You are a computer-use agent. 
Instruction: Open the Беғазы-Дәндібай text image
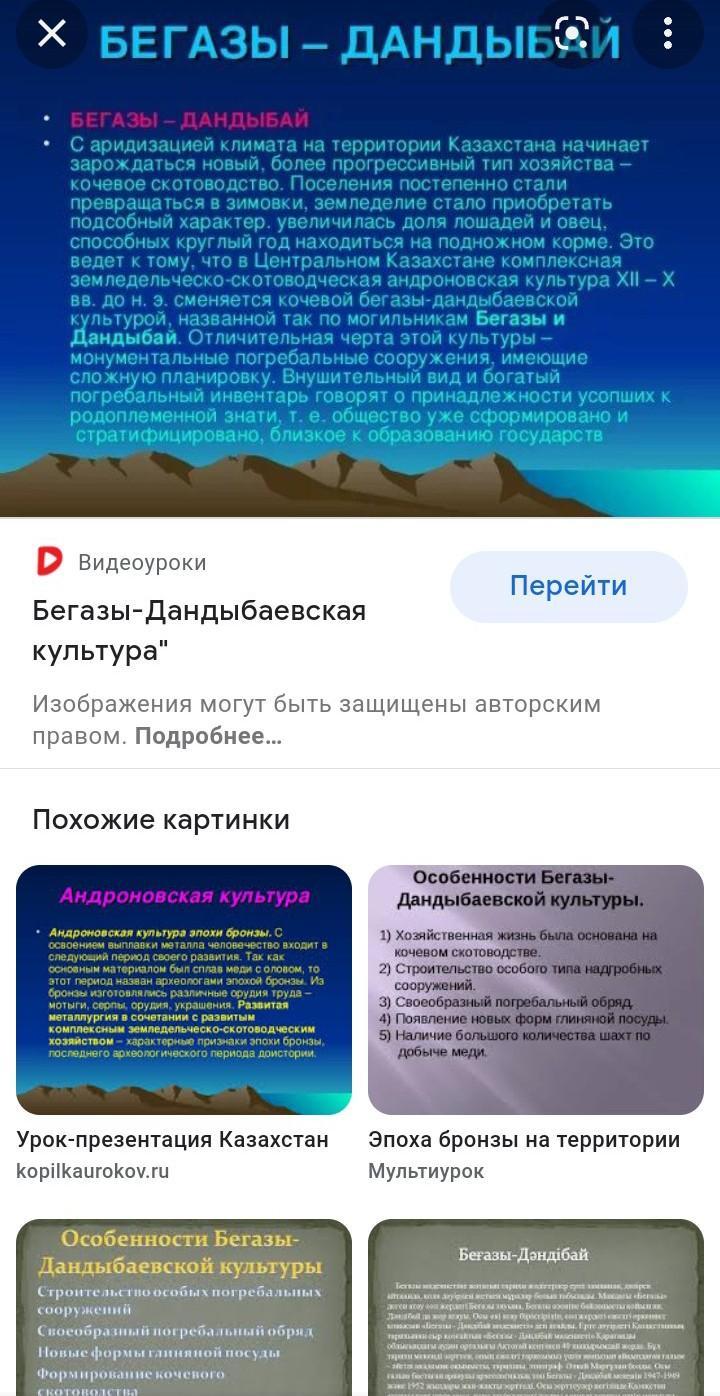[536, 1307]
